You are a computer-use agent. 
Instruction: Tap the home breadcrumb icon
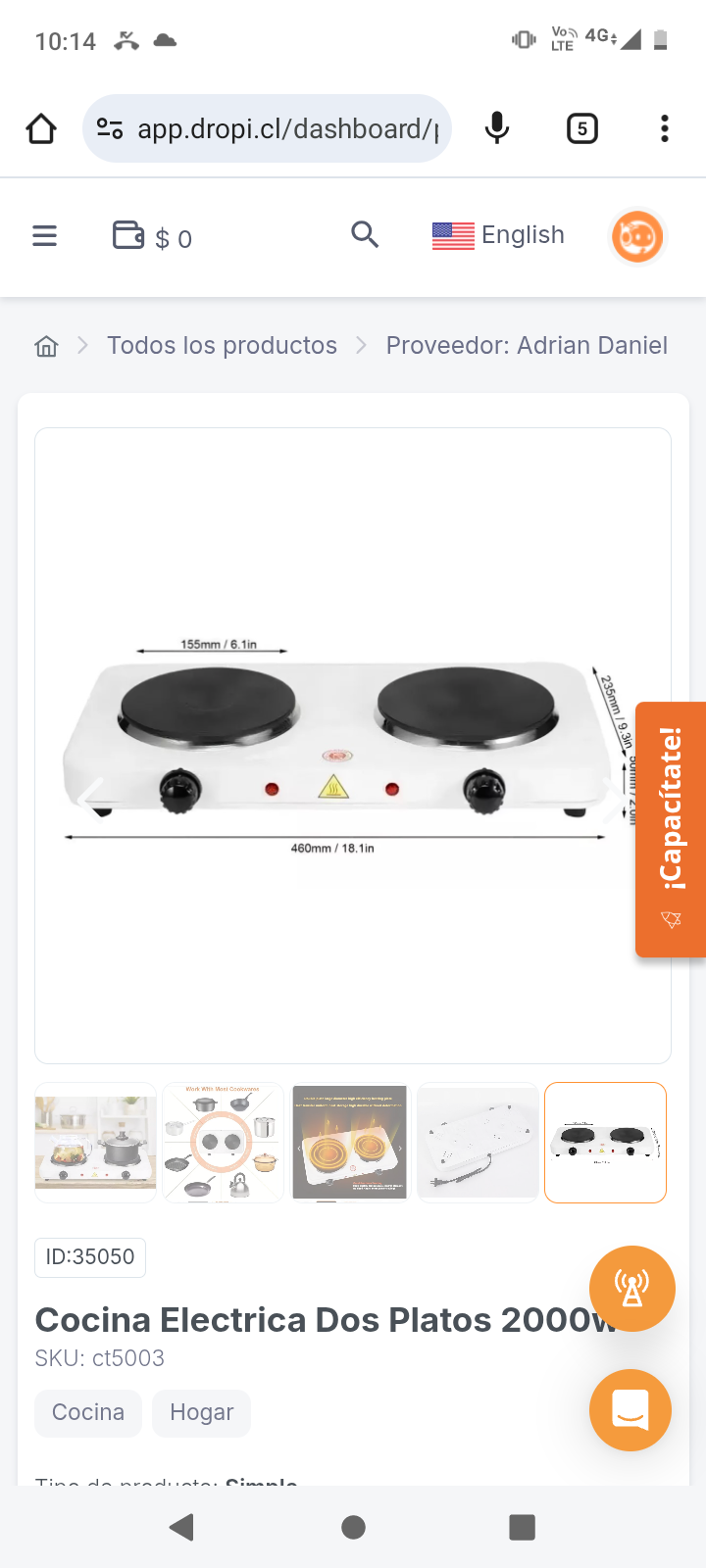[45, 345]
